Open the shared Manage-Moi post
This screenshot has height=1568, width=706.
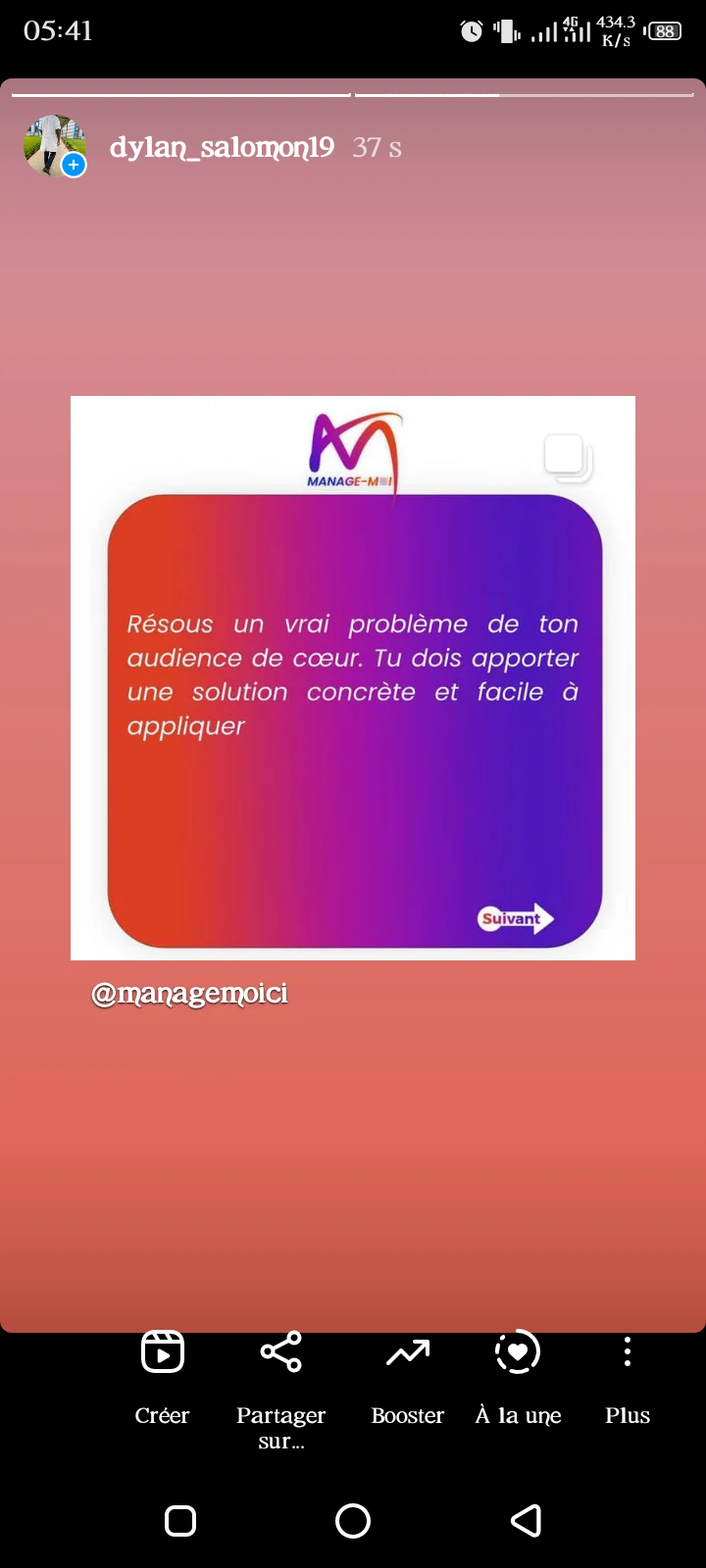[353, 678]
